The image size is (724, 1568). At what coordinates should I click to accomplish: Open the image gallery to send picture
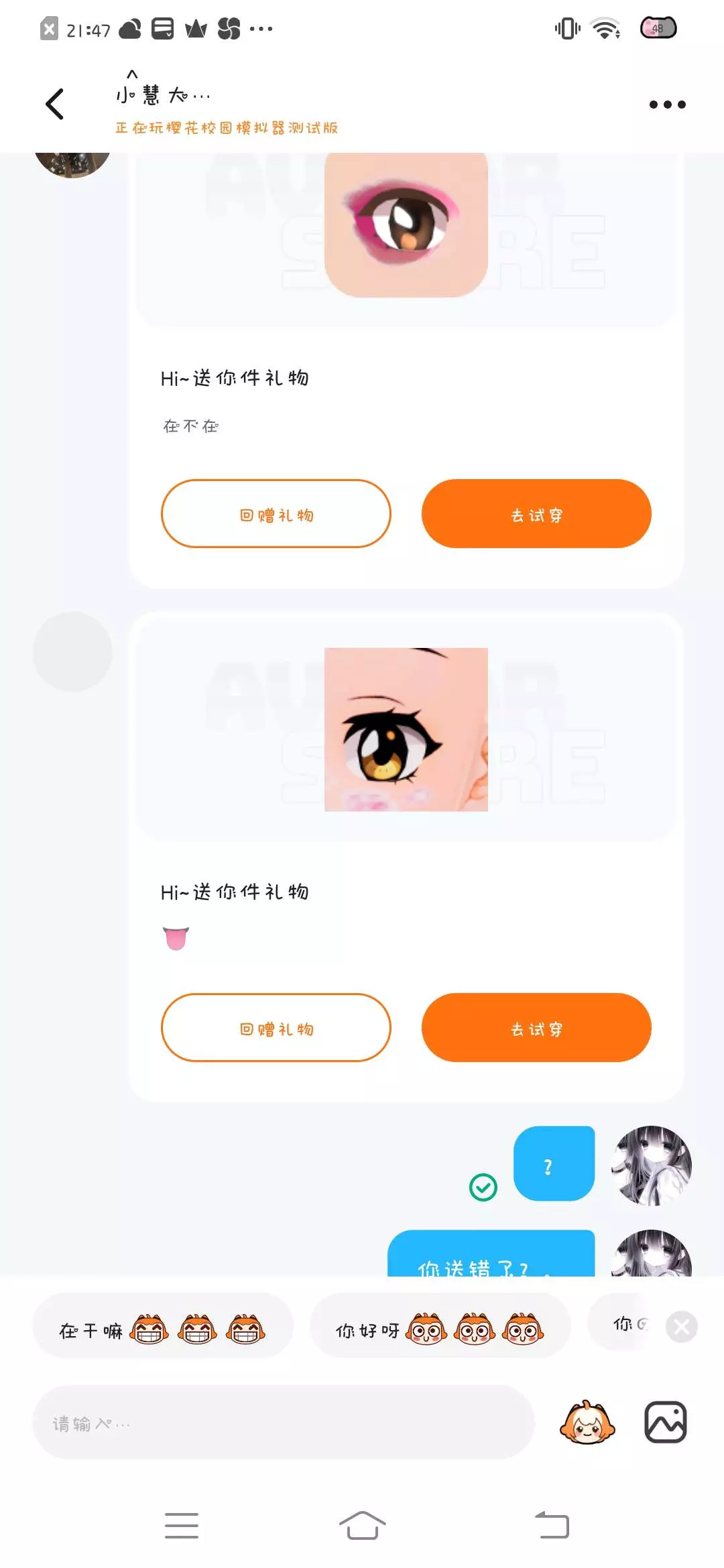click(666, 1423)
